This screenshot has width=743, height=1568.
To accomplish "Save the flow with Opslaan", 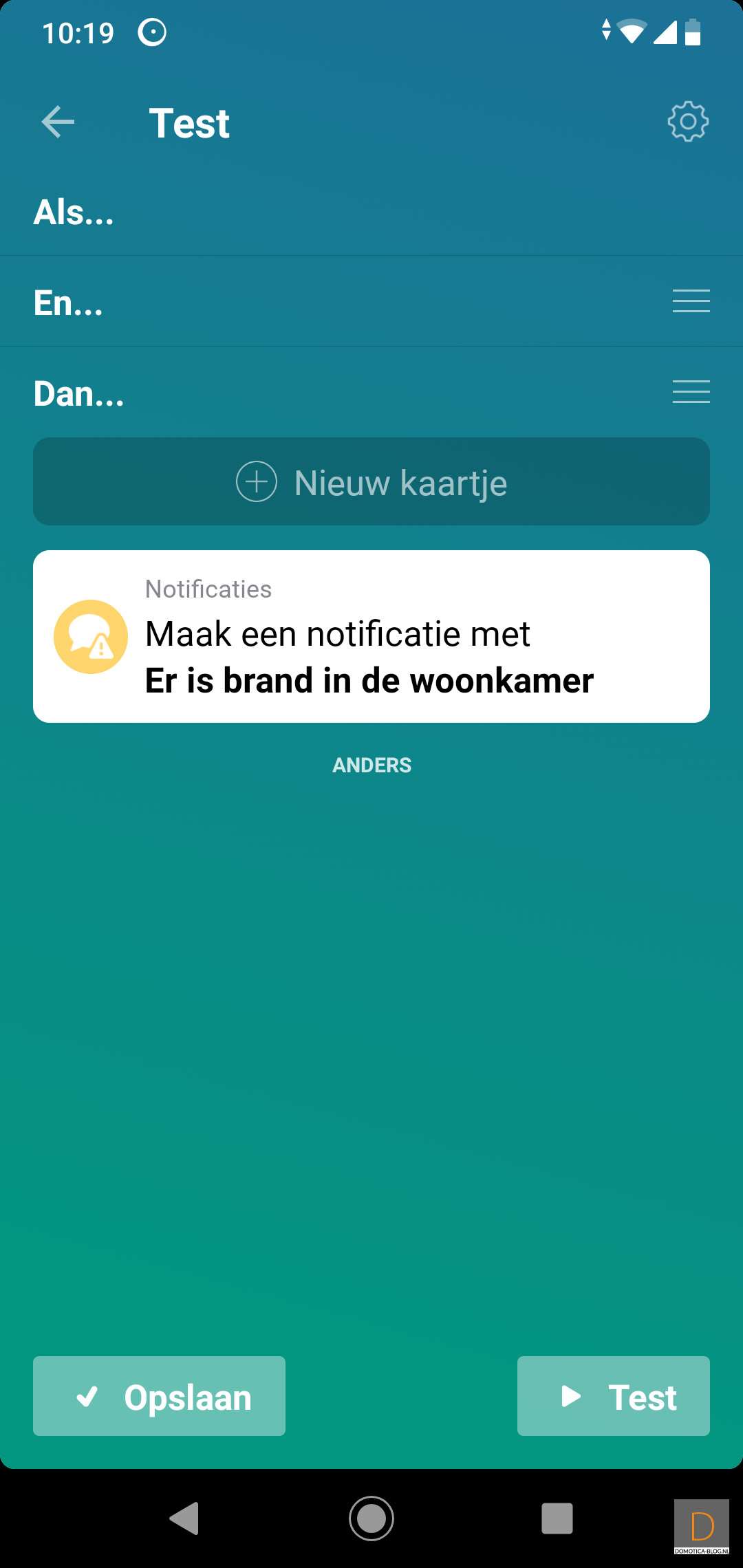I will 160,1397.
